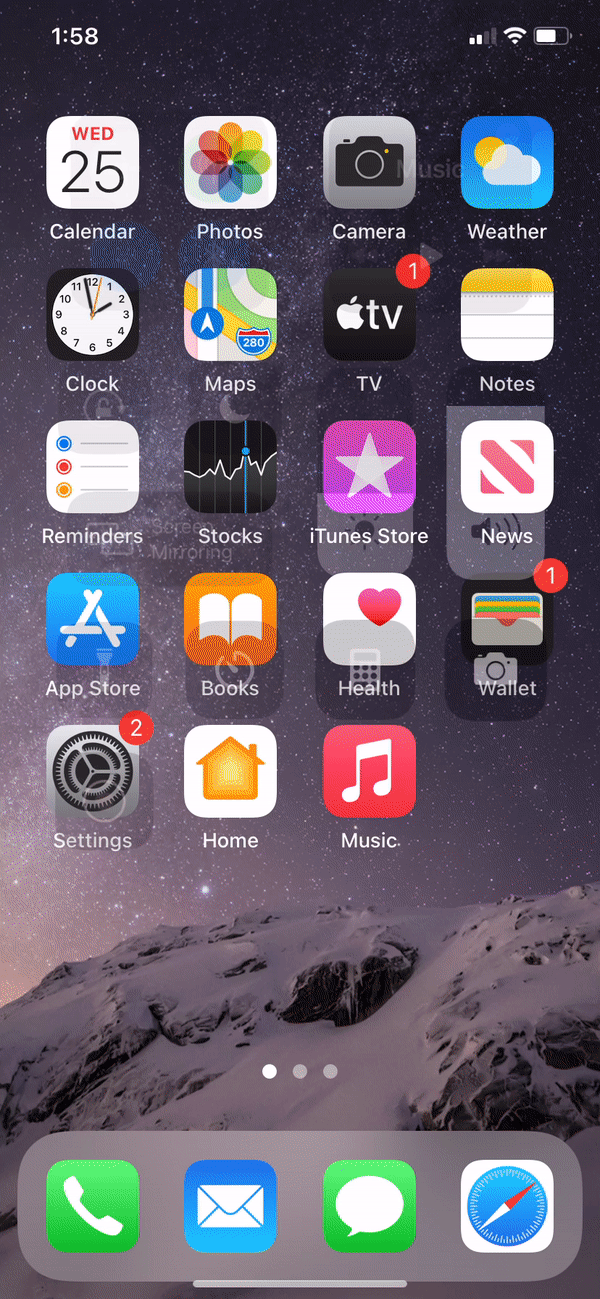Launch the Health app
This screenshot has width=600, height=1299.
click(369, 618)
